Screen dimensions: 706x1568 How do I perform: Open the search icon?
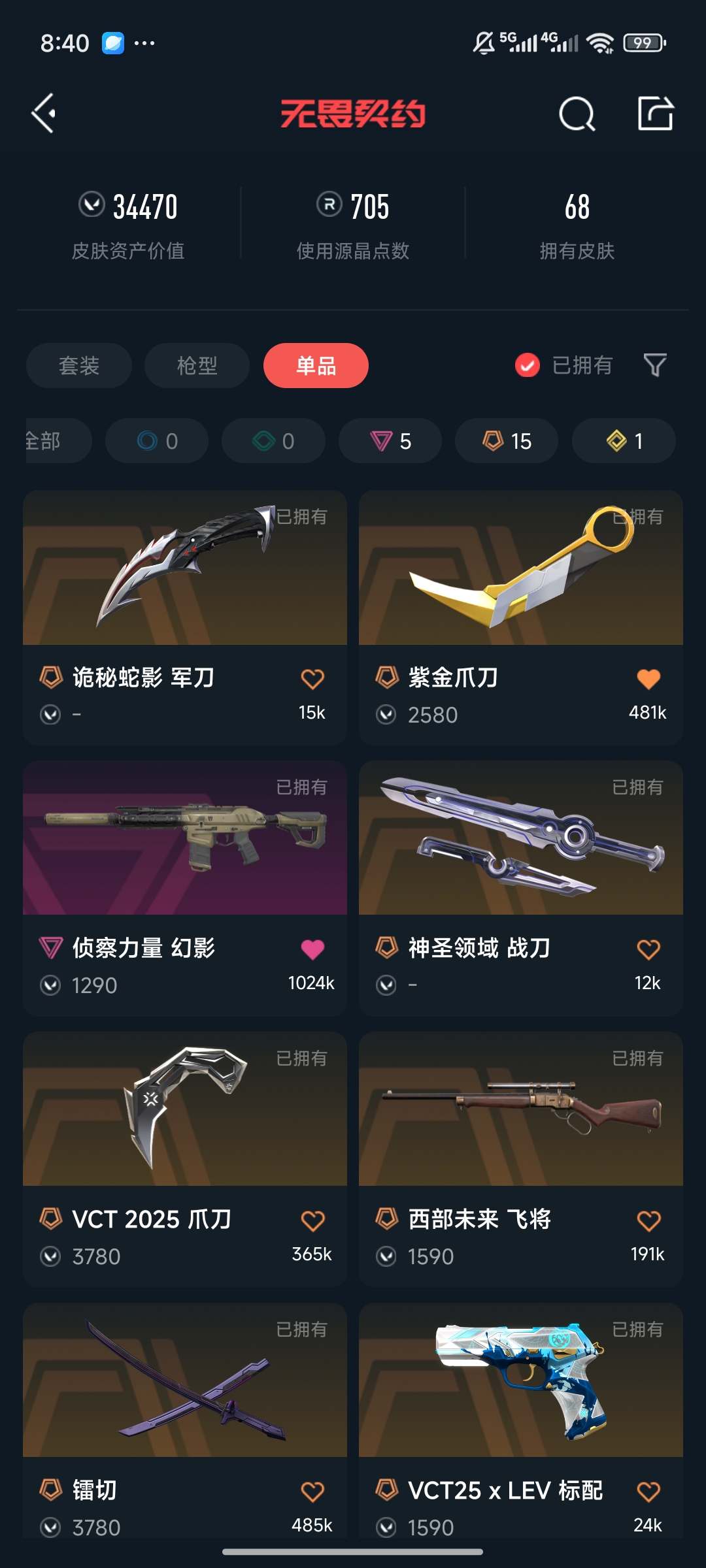[577, 114]
